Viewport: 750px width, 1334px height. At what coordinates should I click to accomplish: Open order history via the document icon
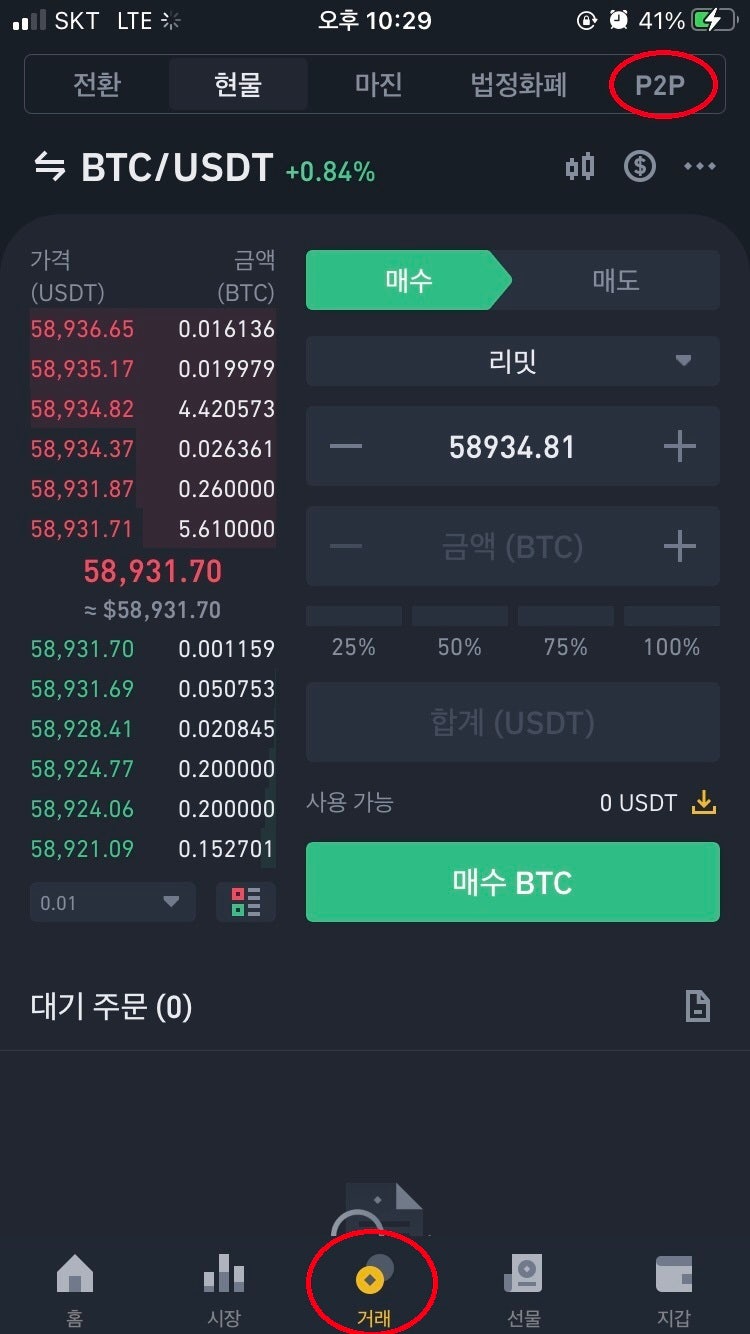697,1008
